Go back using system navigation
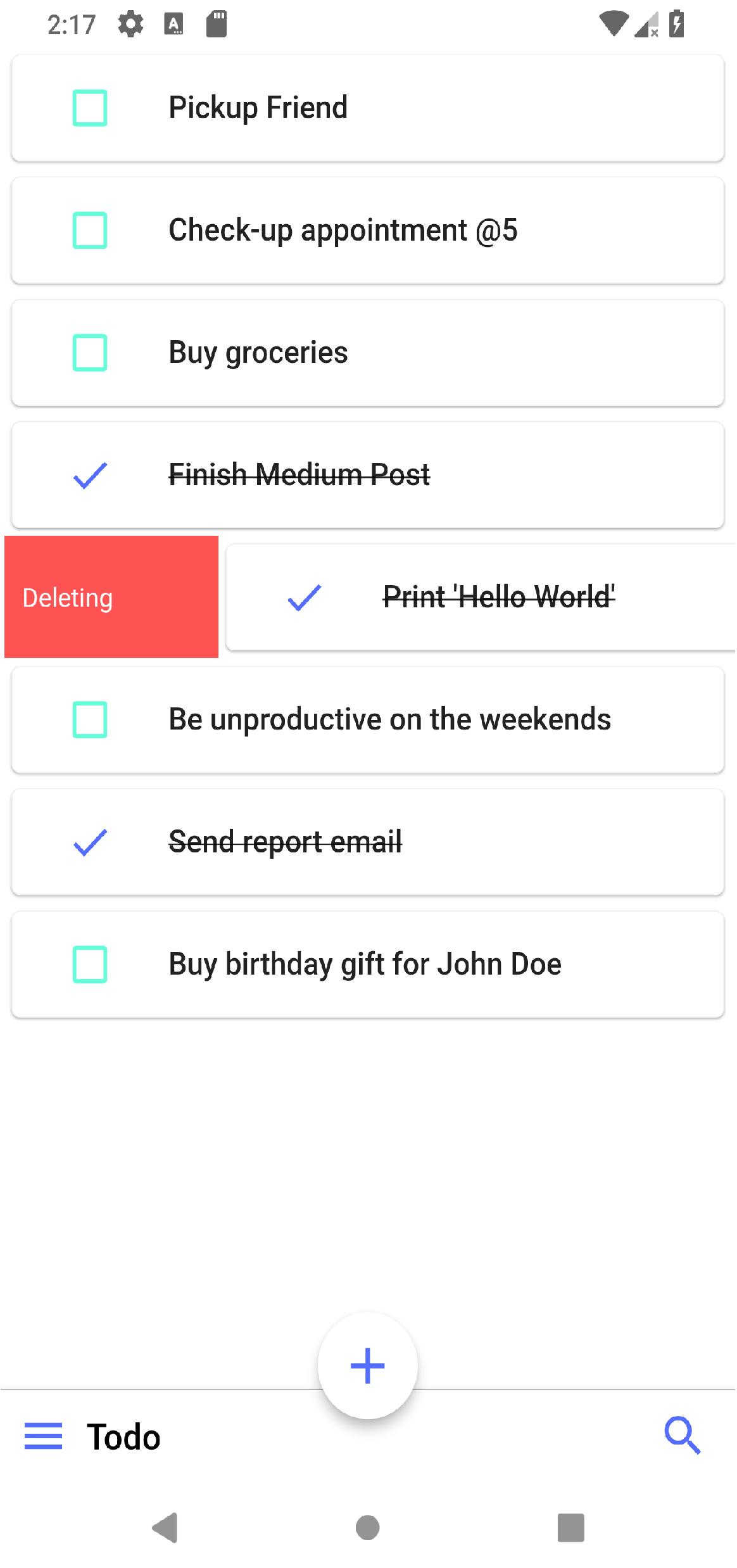Viewport: 737px width, 1568px height. click(x=165, y=1527)
